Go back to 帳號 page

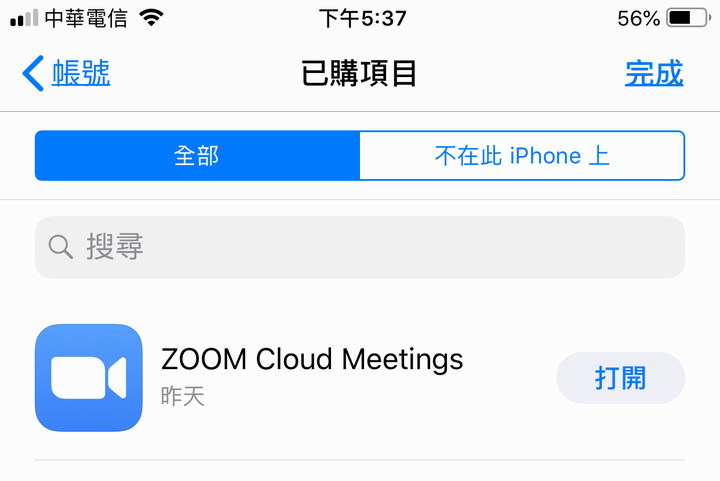(x=67, y=74)
